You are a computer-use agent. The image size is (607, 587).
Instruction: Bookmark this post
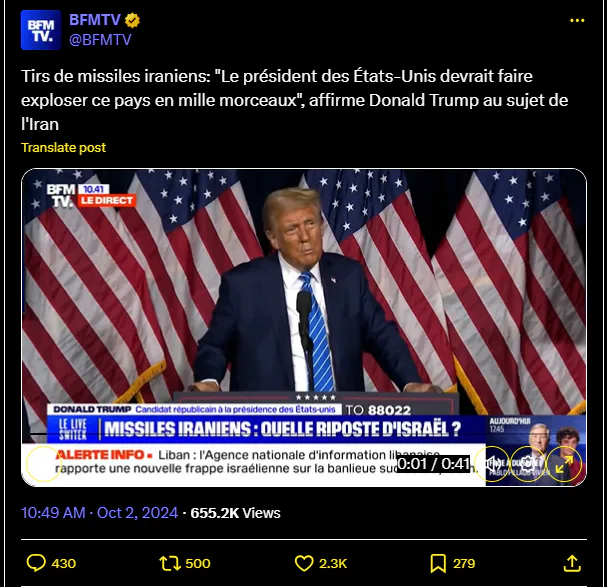click(x=438, y=563)
